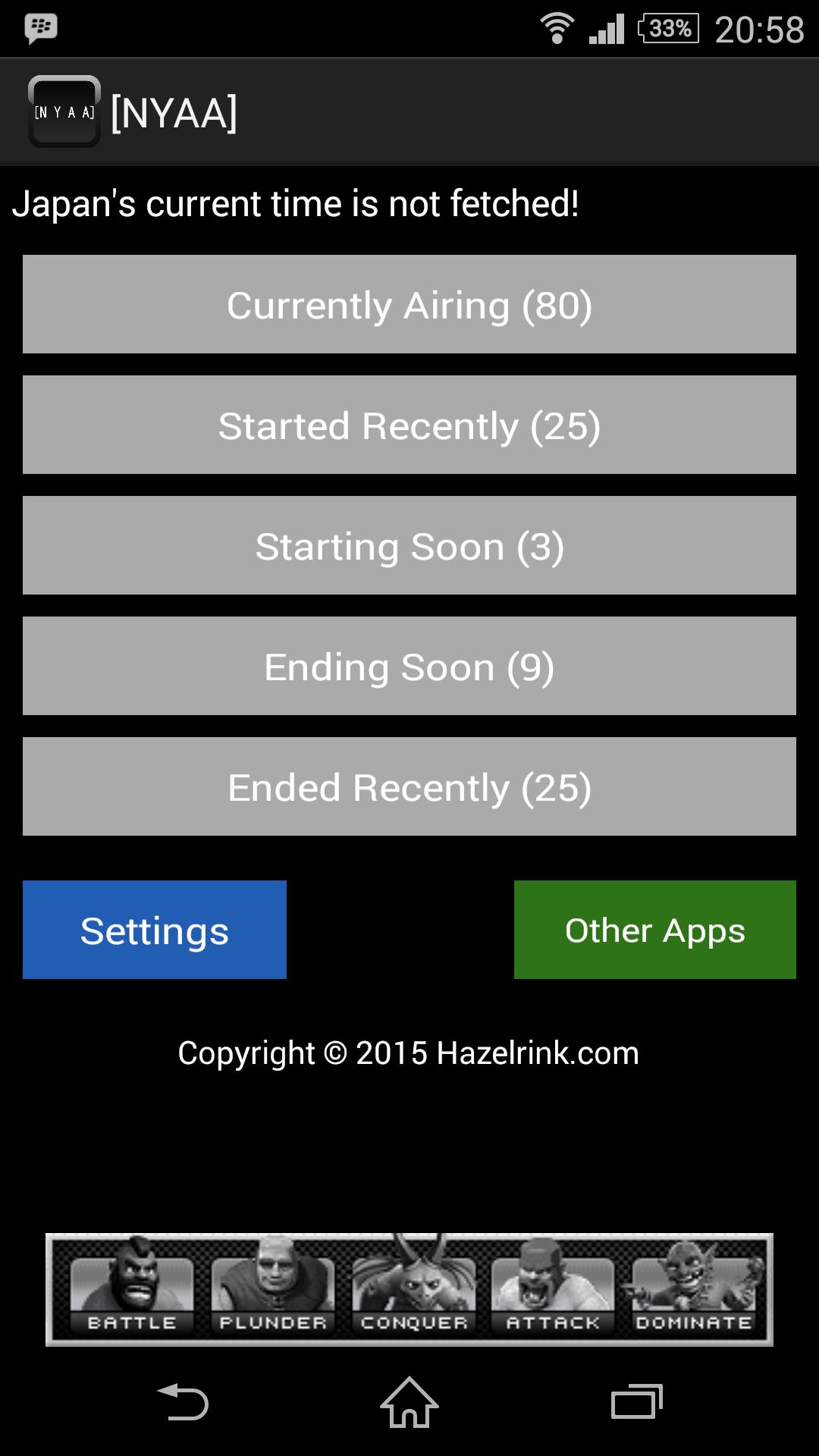Viewport: 819px width, 1456px height.
Task: Tap the green Other Apps button
Action: (x=655, y=930)
